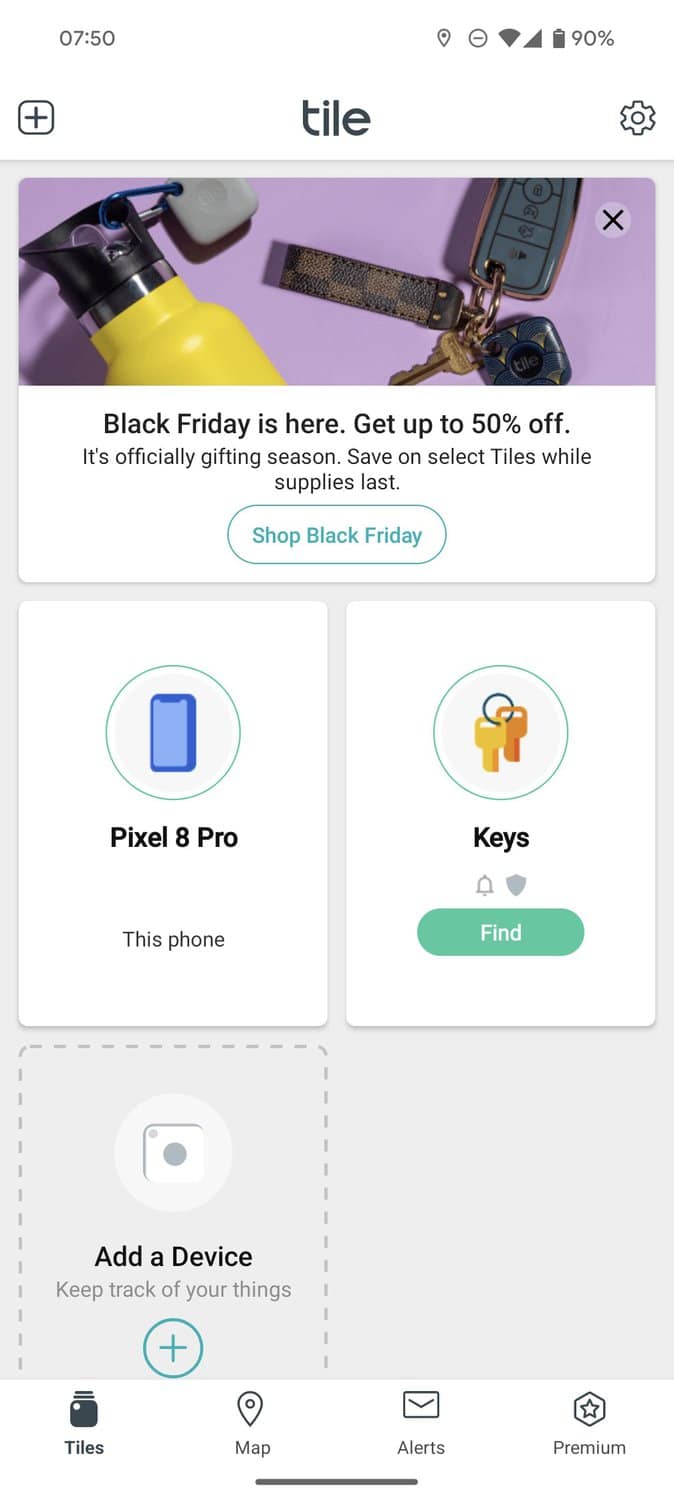The height and width of the screenshot is (1500, 674).
Task: Open the Premium tab
Action: pyautogui.click(x=589, y=1423)
